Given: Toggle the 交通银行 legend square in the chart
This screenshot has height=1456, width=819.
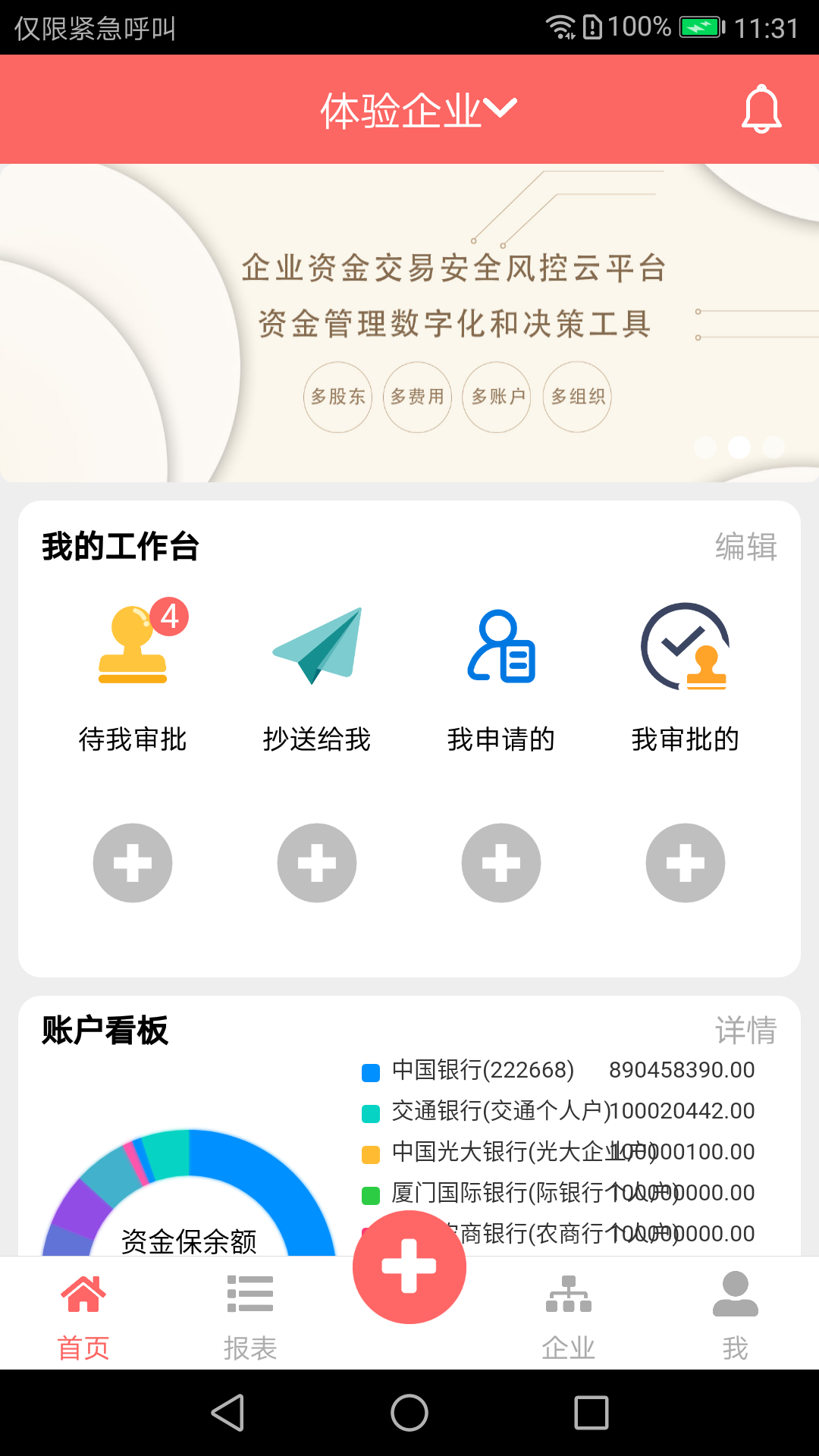Looking at the screenshot, I should pos(370,1111).
